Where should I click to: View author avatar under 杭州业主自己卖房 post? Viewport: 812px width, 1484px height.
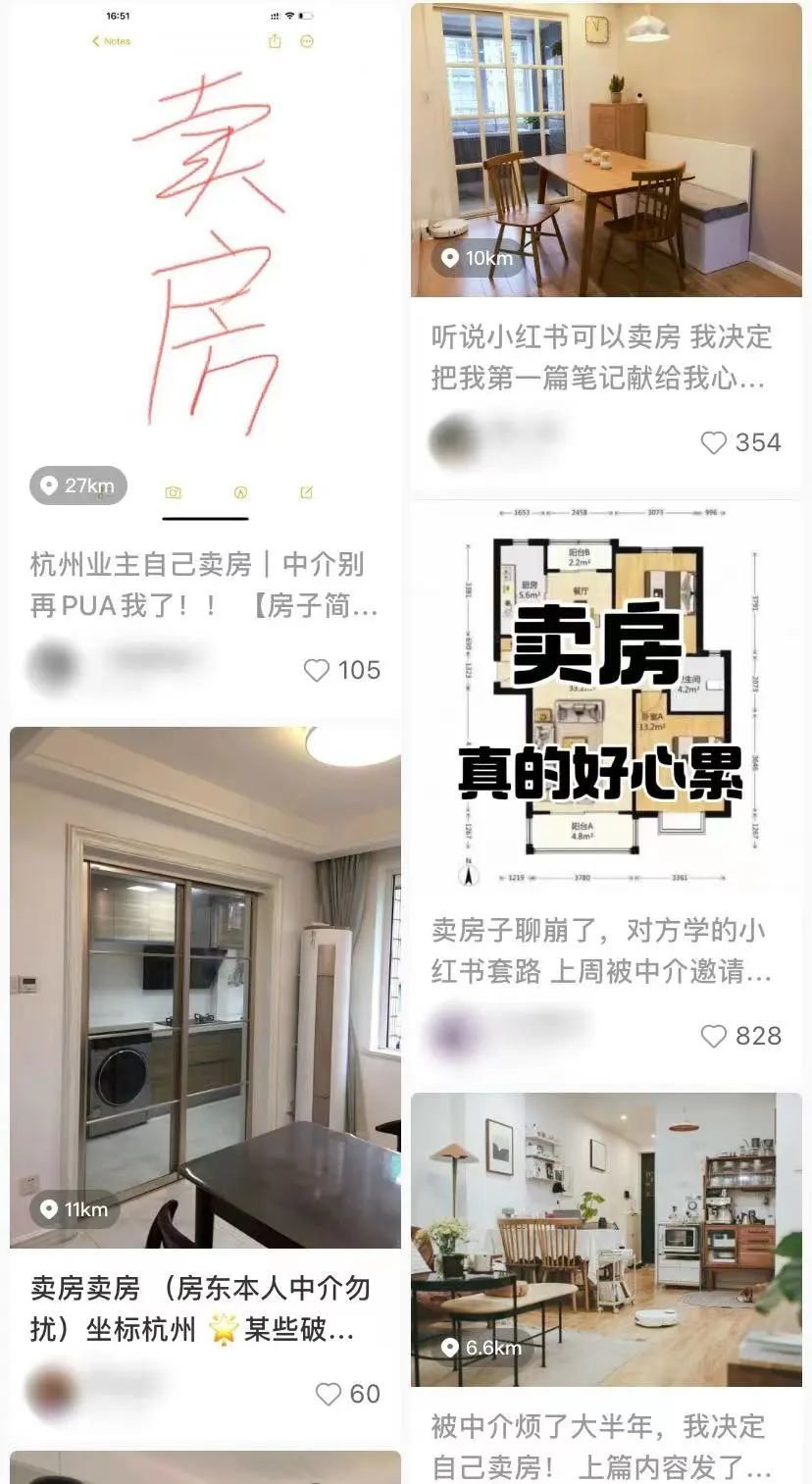pos(54,665)
